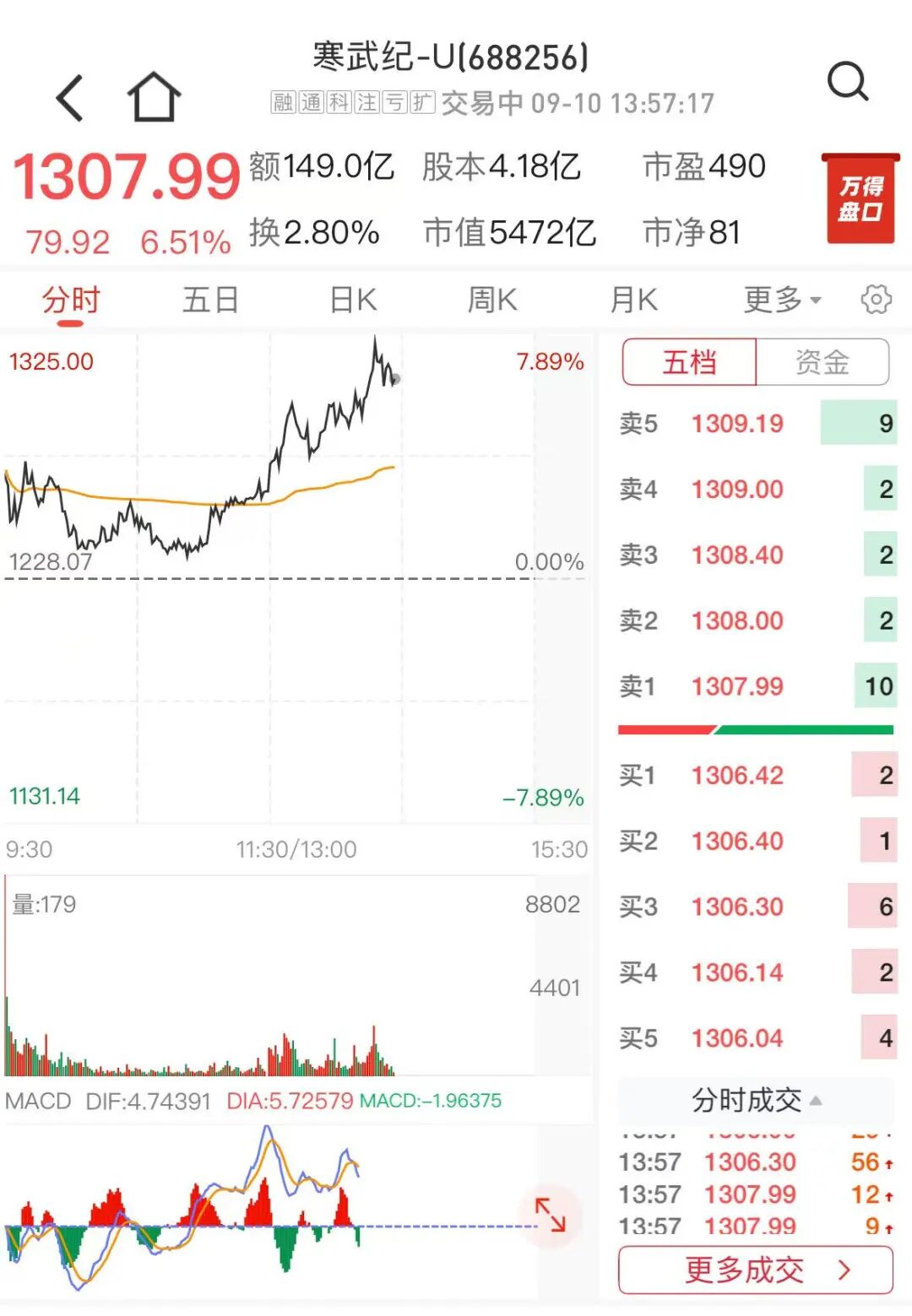Expand the 更多 dropdown
This screenshot has height=1316, width=912.
pyautogui.click(x=782, y=300)
